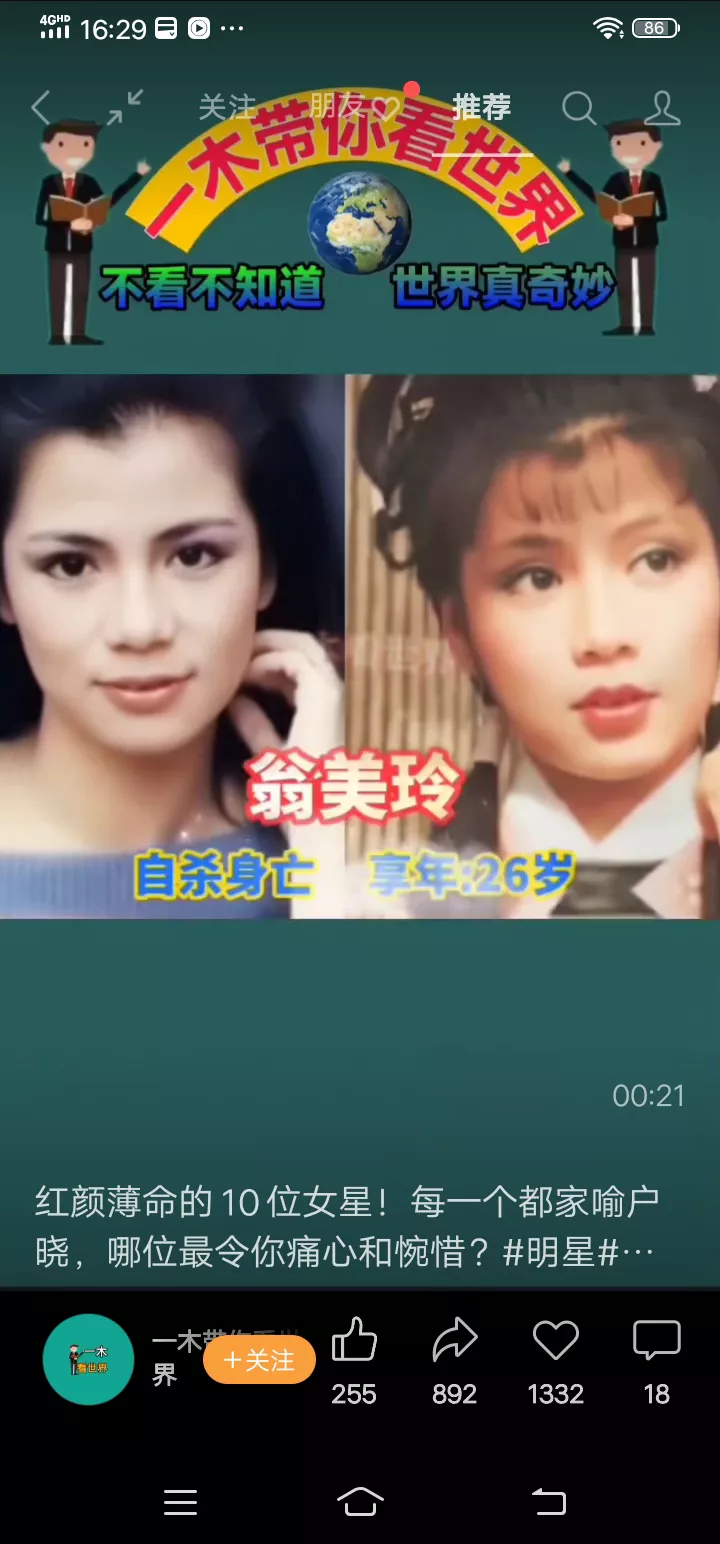Tap the shrink video arrows icon

pos(125,107)
